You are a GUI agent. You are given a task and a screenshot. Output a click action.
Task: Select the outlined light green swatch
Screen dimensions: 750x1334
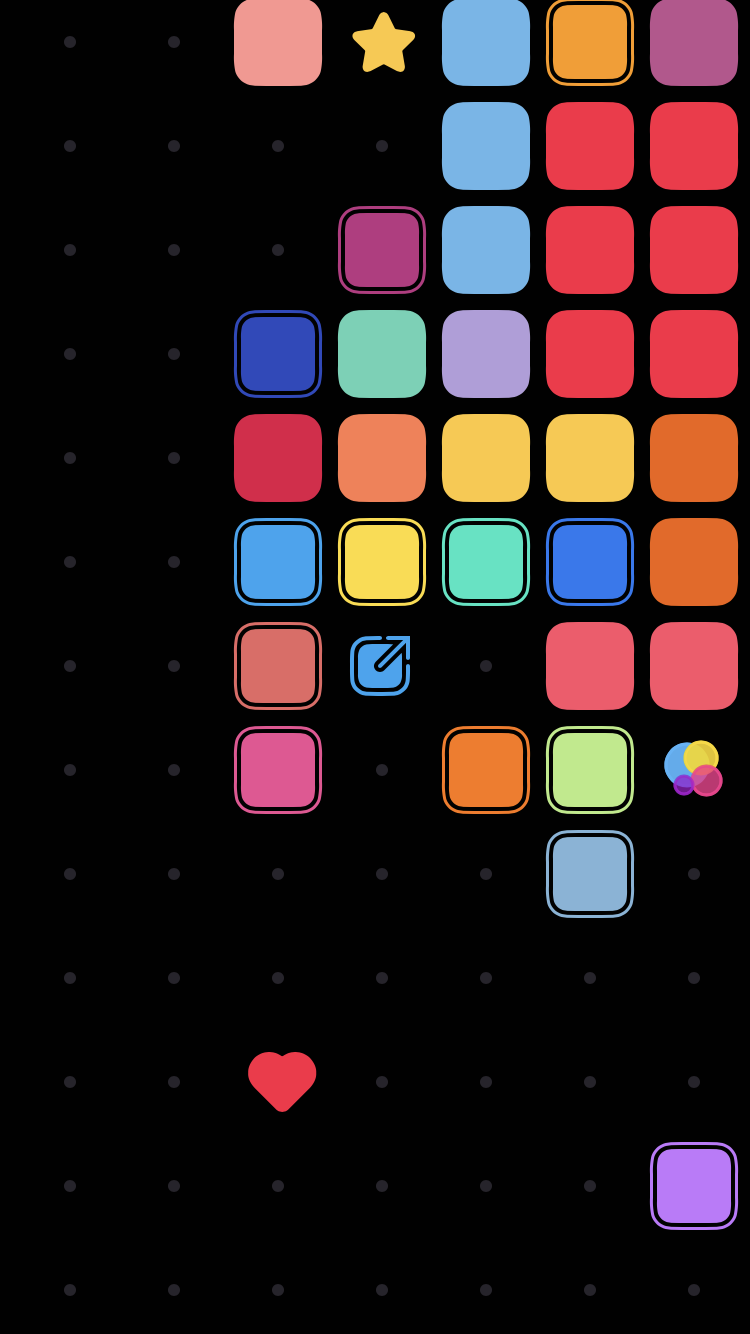[x=590, y=770]
